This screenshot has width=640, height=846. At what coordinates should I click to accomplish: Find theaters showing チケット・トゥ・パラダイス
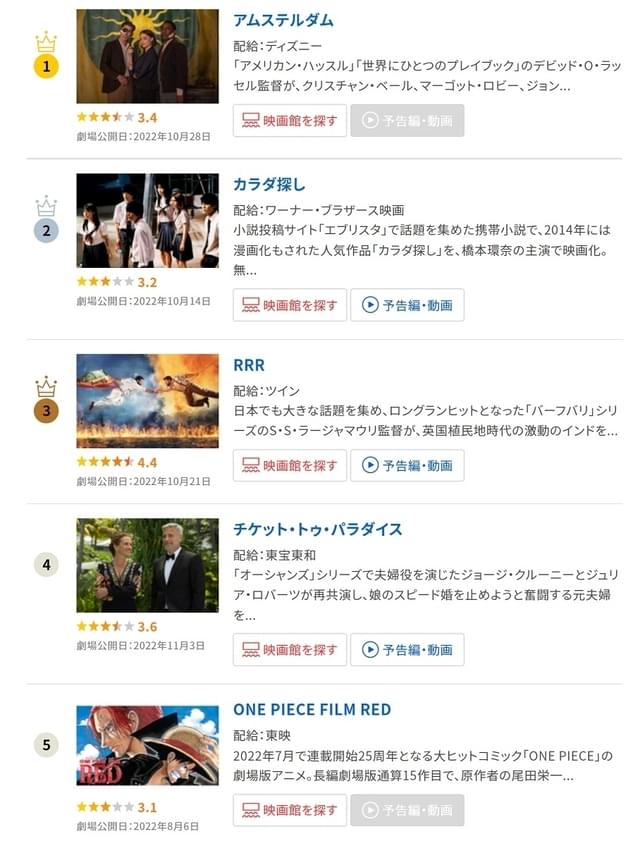coord(290,650)
